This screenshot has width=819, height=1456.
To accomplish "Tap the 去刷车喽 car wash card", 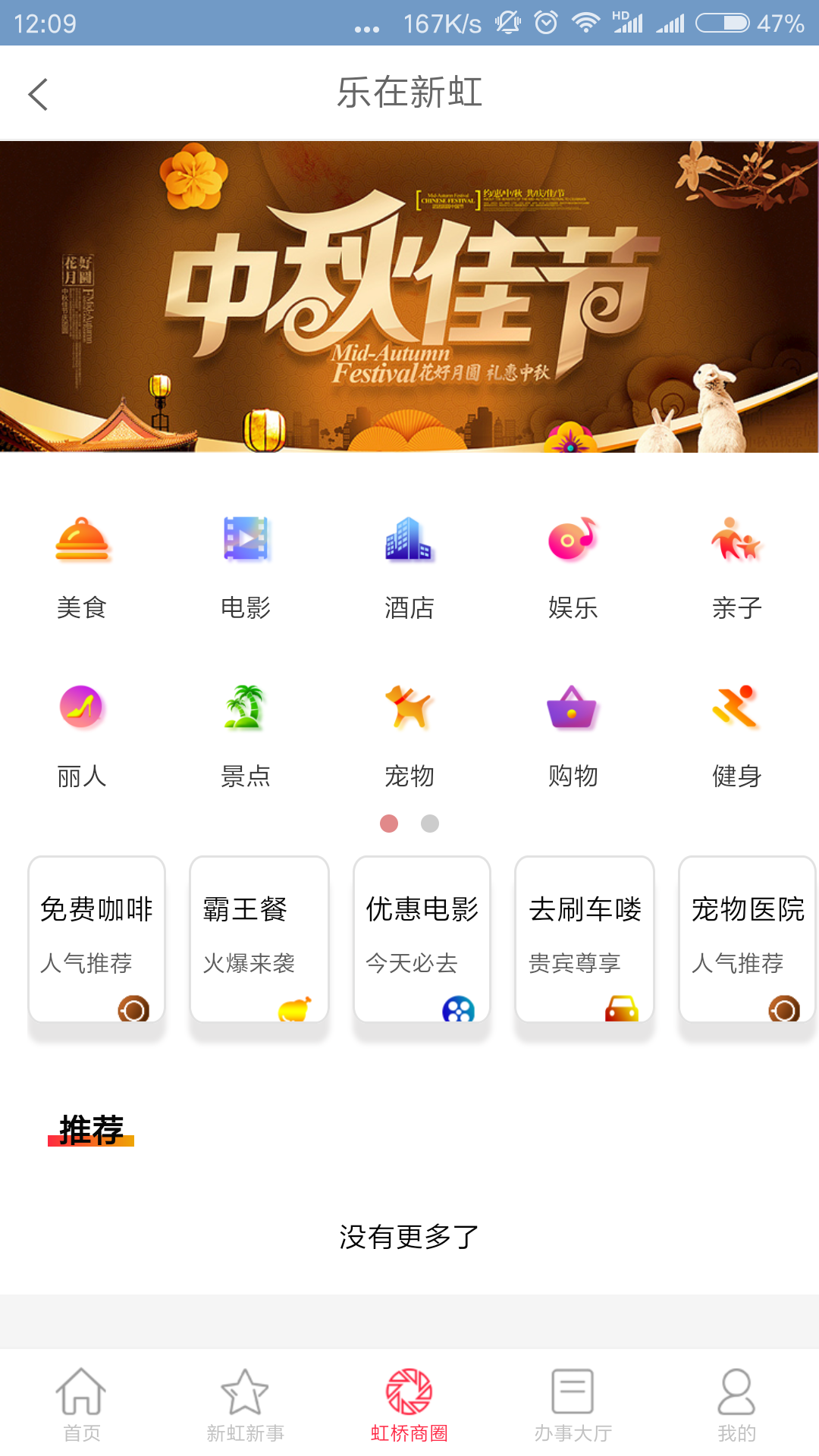I will (585, 939).
